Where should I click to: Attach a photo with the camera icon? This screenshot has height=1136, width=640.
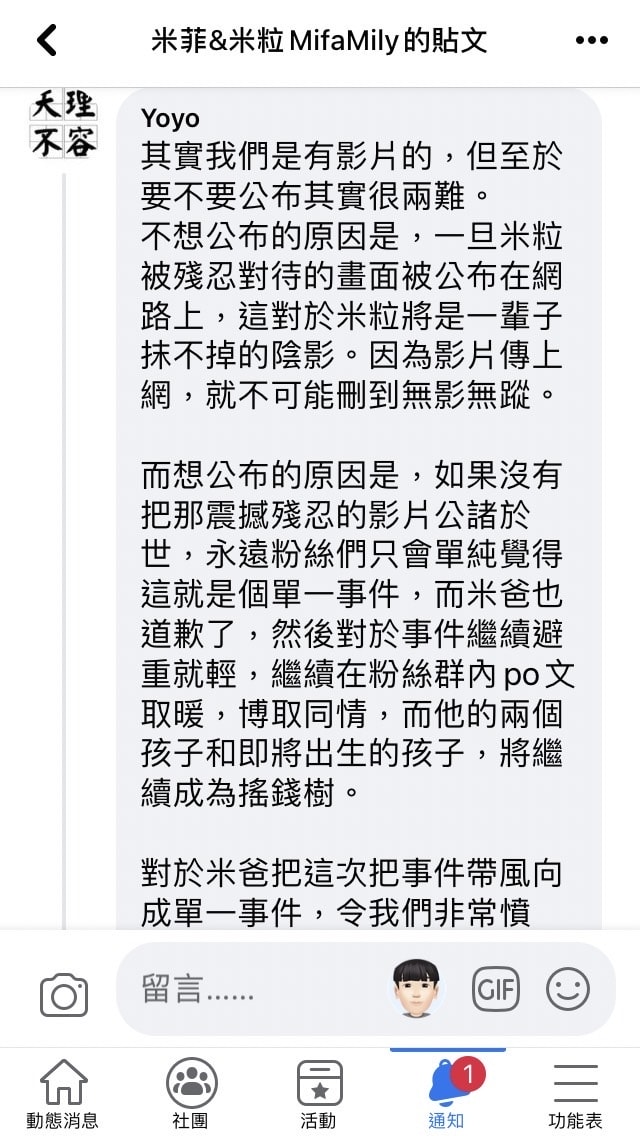[x=64, y=995]
